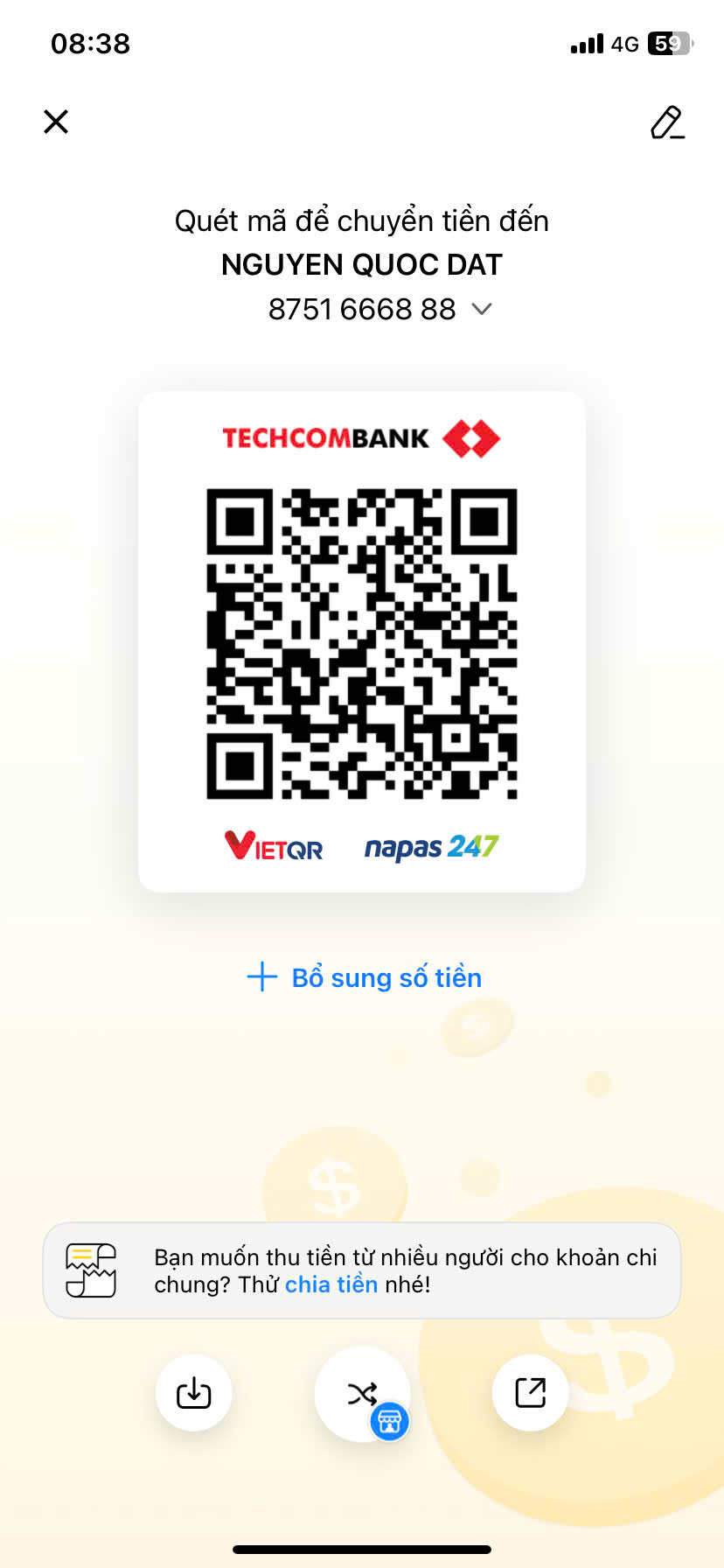Tap the shuffle icon with store badge
Image resolution: width=724 pixels, height=1568 pixels.
pyautogui.click(x=362, y=1393)
